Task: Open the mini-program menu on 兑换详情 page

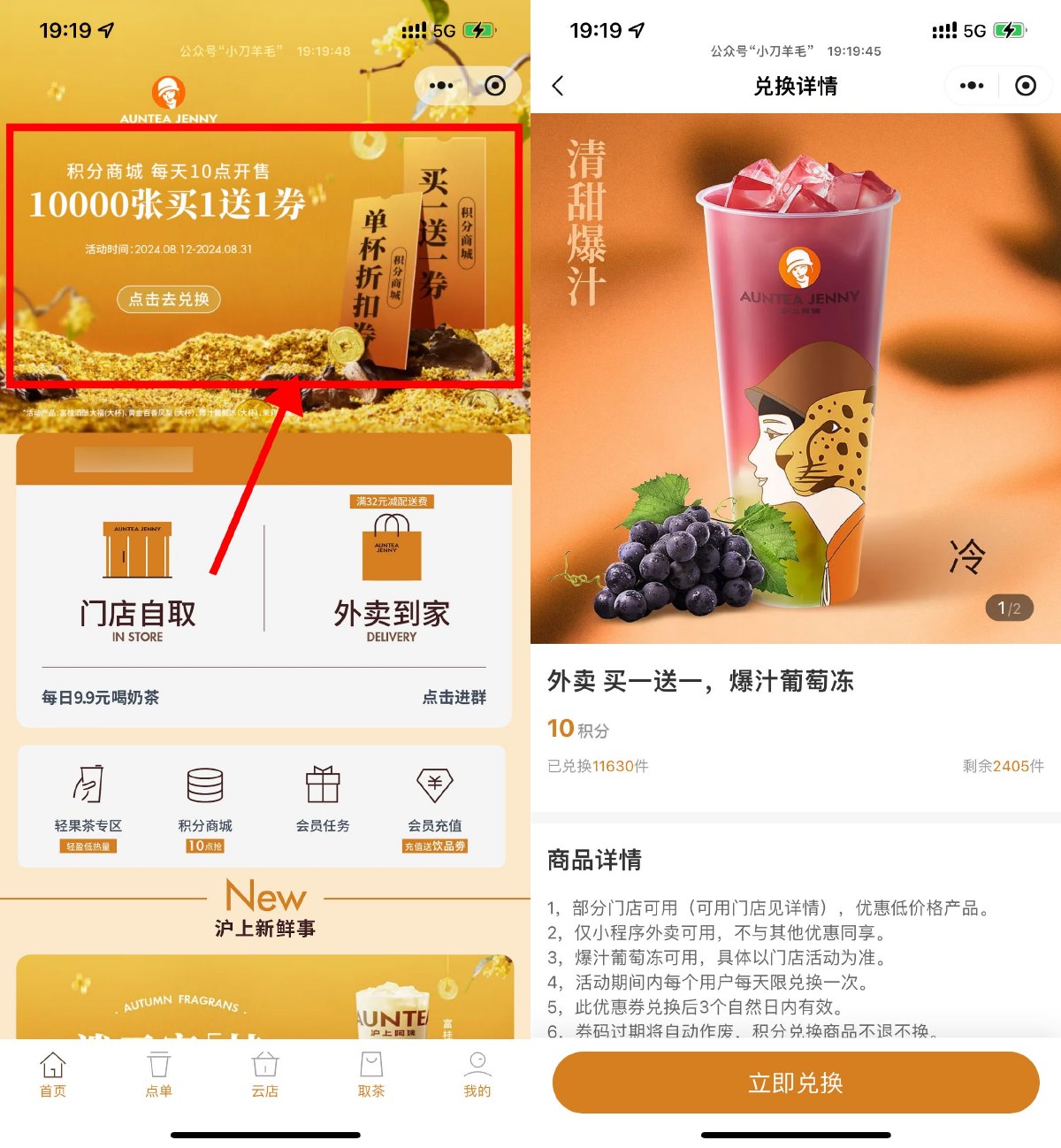Action: (x=972, y=86)
